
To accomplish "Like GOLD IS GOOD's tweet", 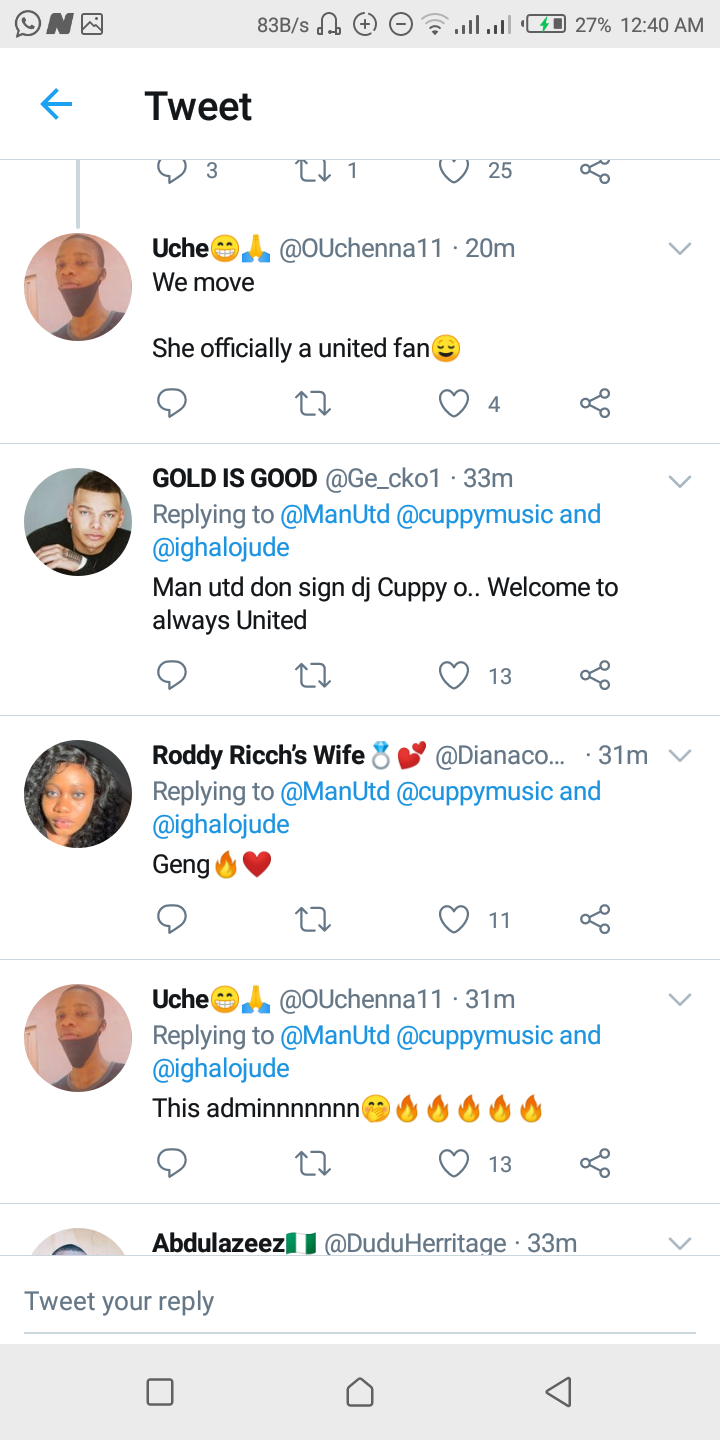I will pos(454,676).
